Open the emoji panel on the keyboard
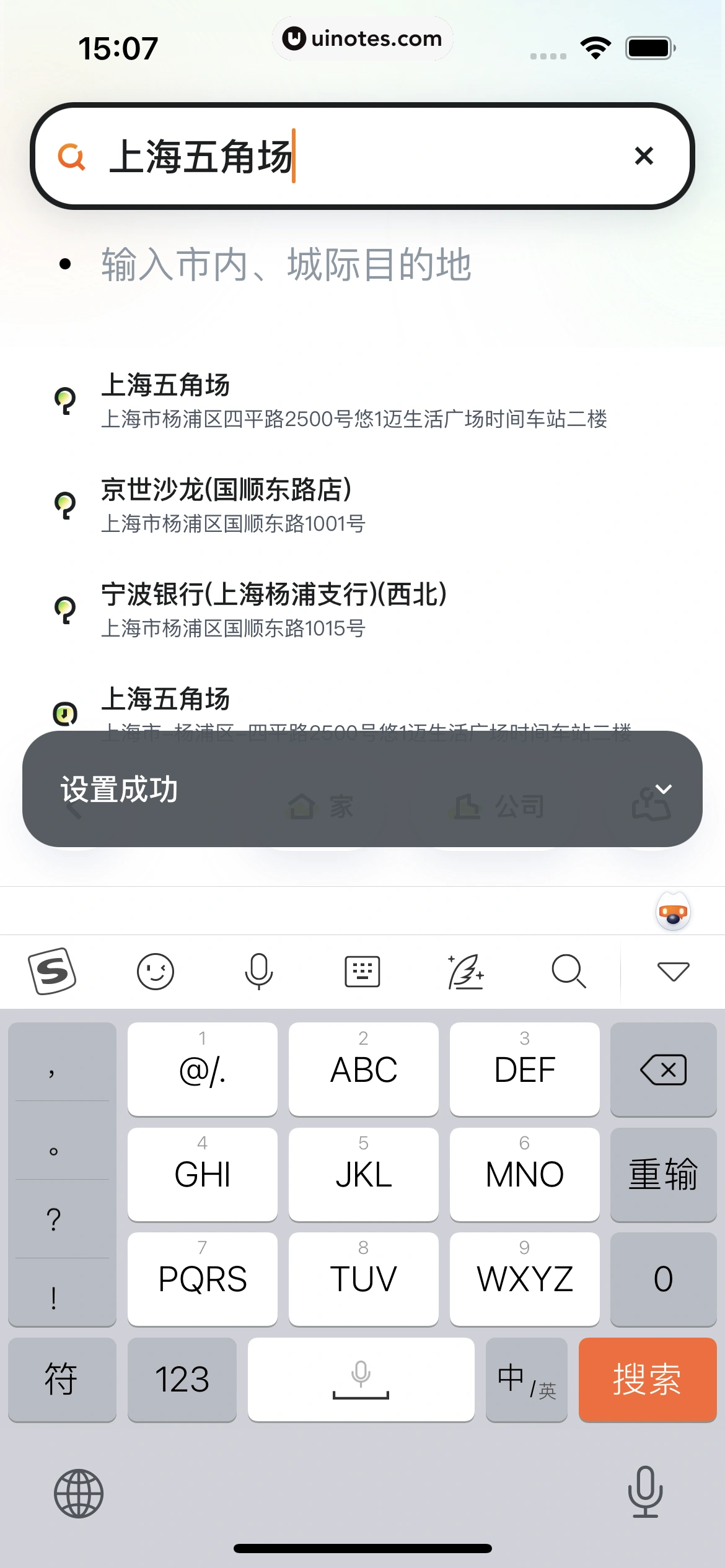Screen dimensions: 725x1568 [x=155, y=971]
